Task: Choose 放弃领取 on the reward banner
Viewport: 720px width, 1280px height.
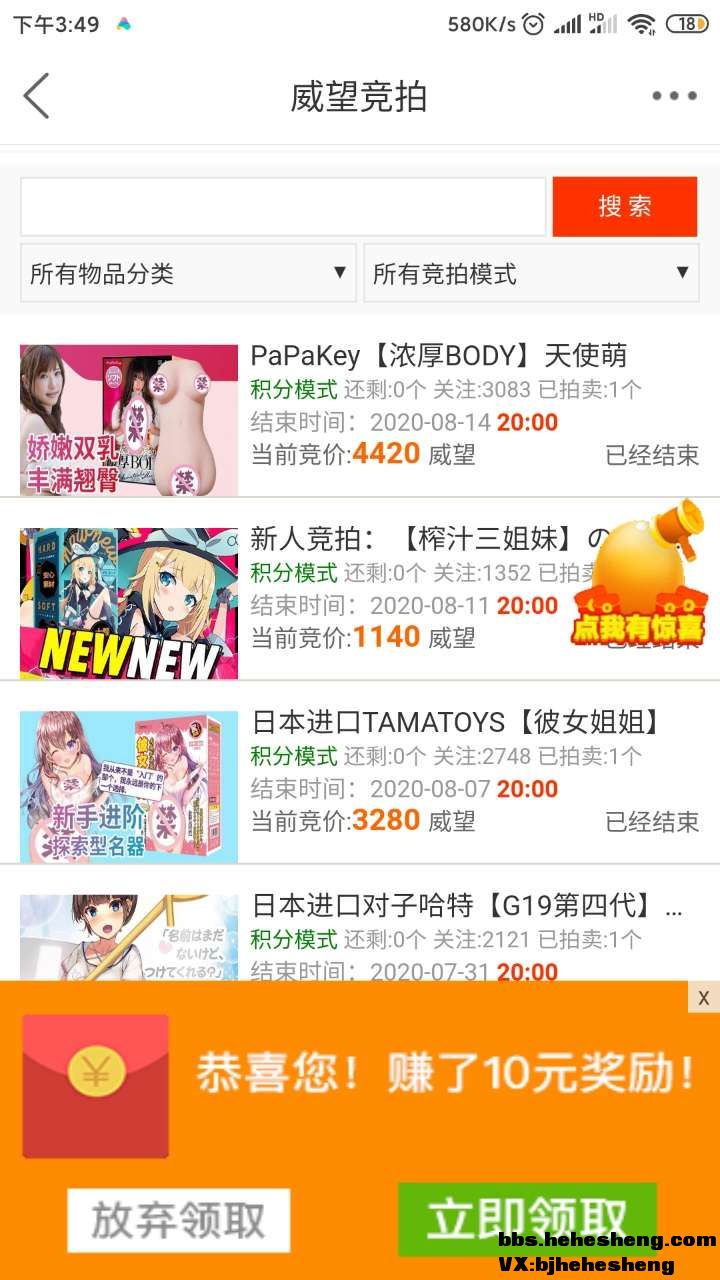Action: click(178, 1220)
